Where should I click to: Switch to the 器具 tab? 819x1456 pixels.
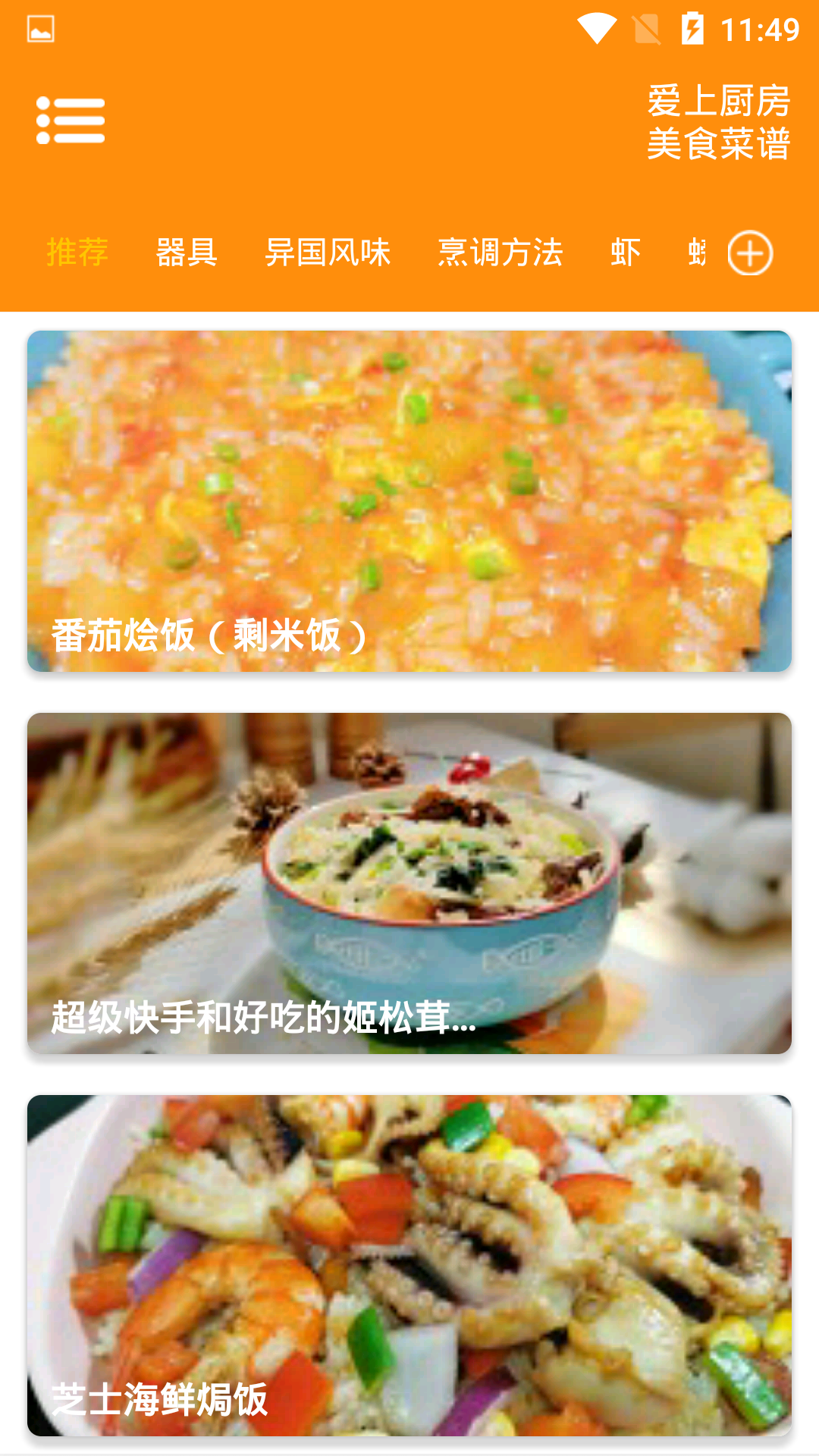(x=187, y=253)
